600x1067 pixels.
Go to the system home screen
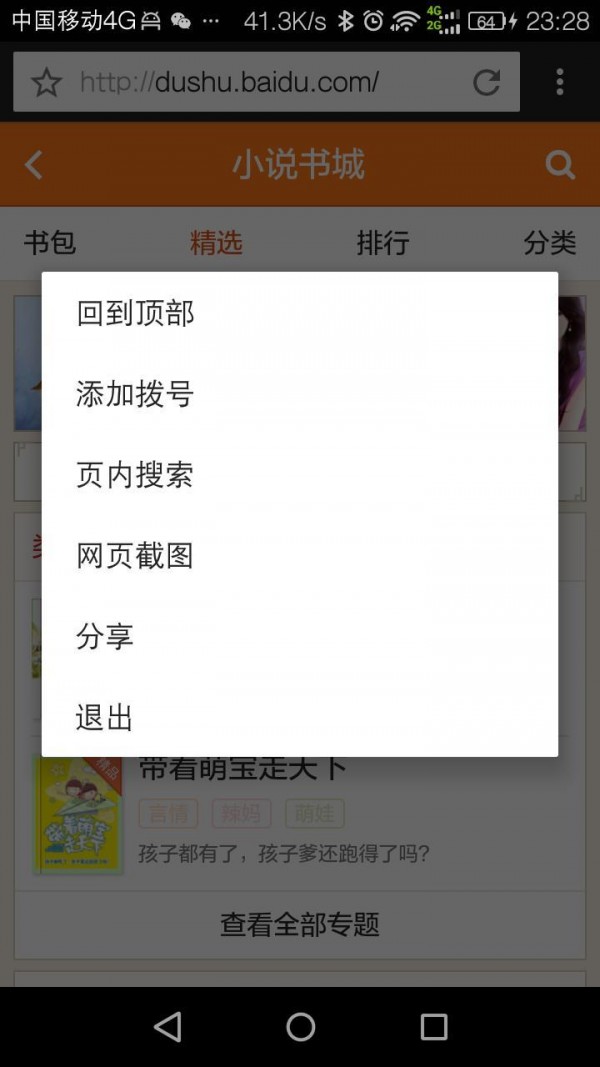pos(300,1026)
